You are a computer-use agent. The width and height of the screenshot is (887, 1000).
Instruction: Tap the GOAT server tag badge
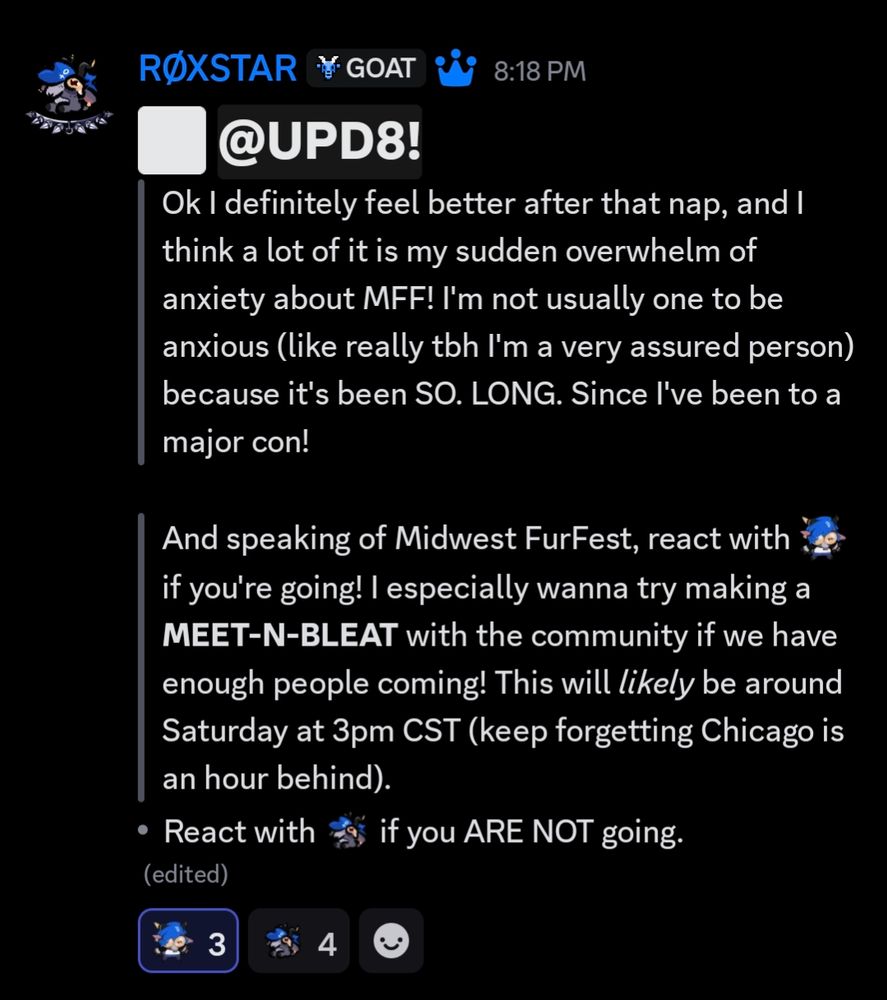point(366,69)
